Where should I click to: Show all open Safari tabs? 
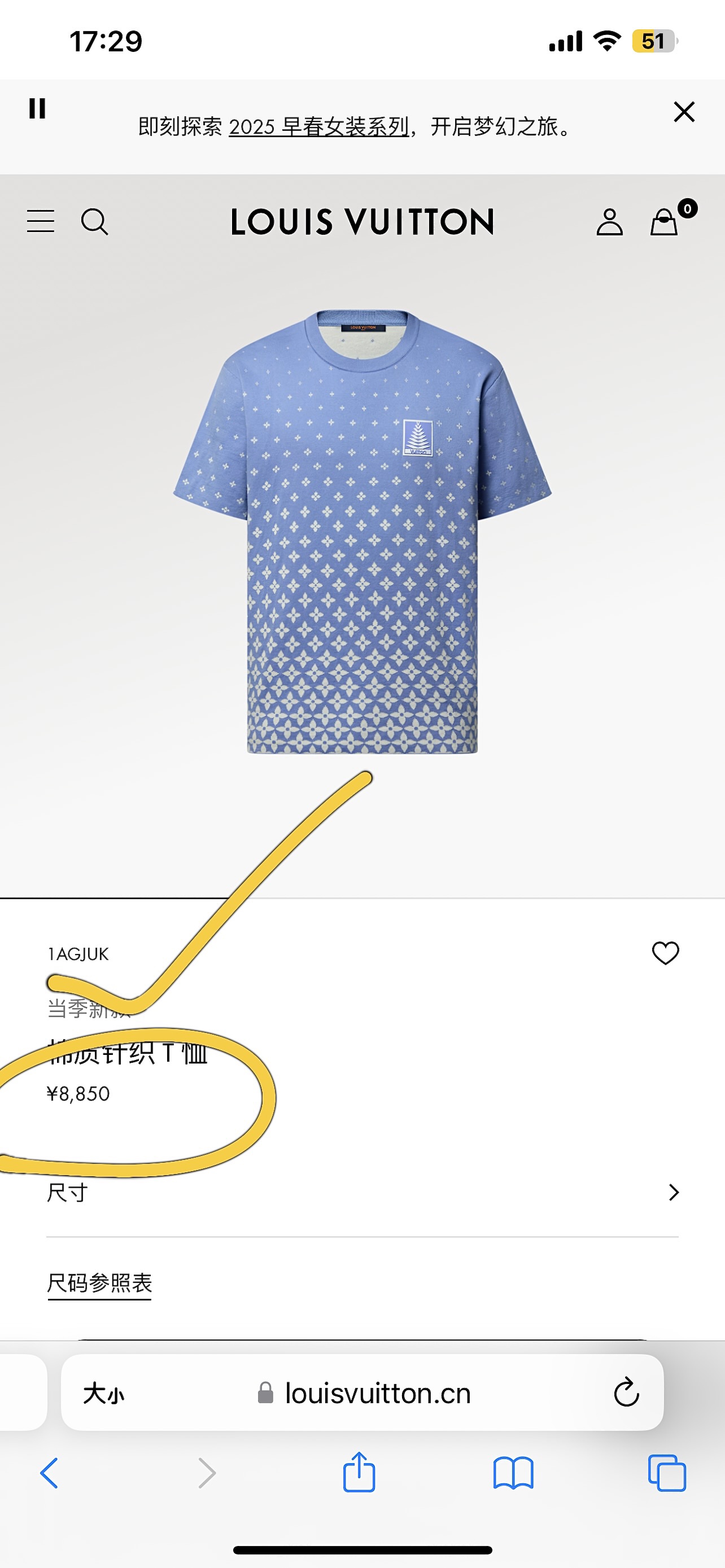(667, 1473)
